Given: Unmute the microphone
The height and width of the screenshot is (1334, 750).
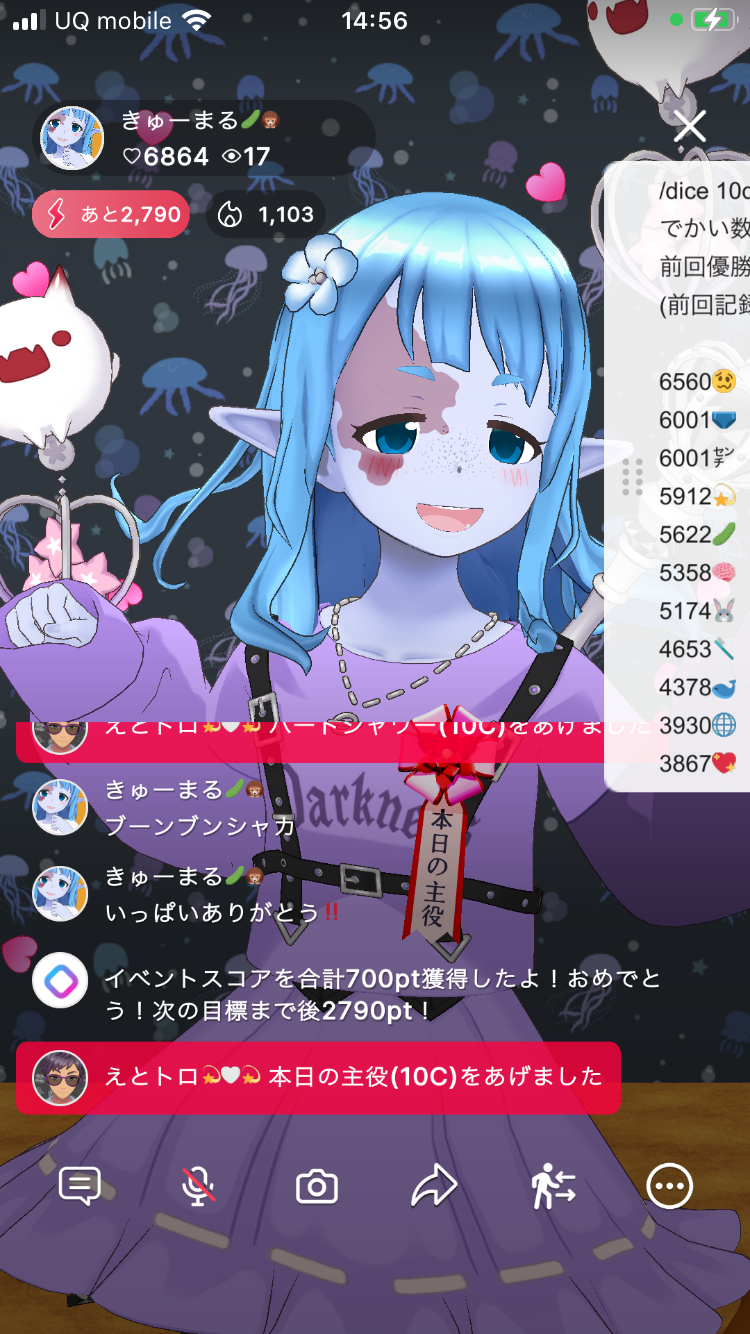Looking at the screenshot, I should 198,1187.
